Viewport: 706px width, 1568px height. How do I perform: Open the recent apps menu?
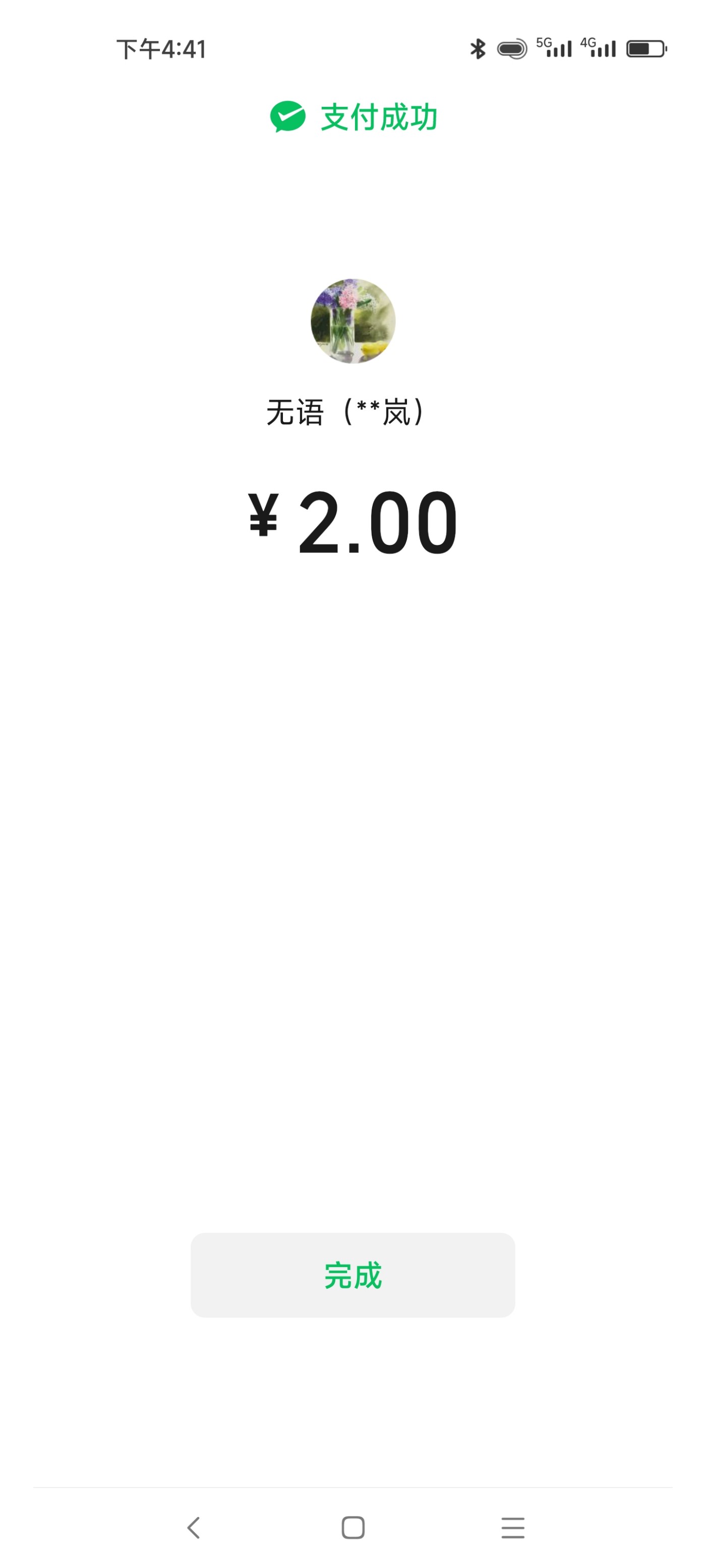(512, 1527)
